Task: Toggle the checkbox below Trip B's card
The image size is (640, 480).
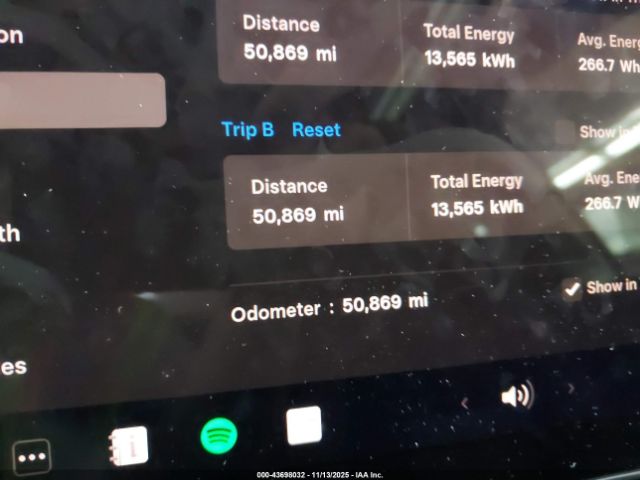Action: [572, 289]
